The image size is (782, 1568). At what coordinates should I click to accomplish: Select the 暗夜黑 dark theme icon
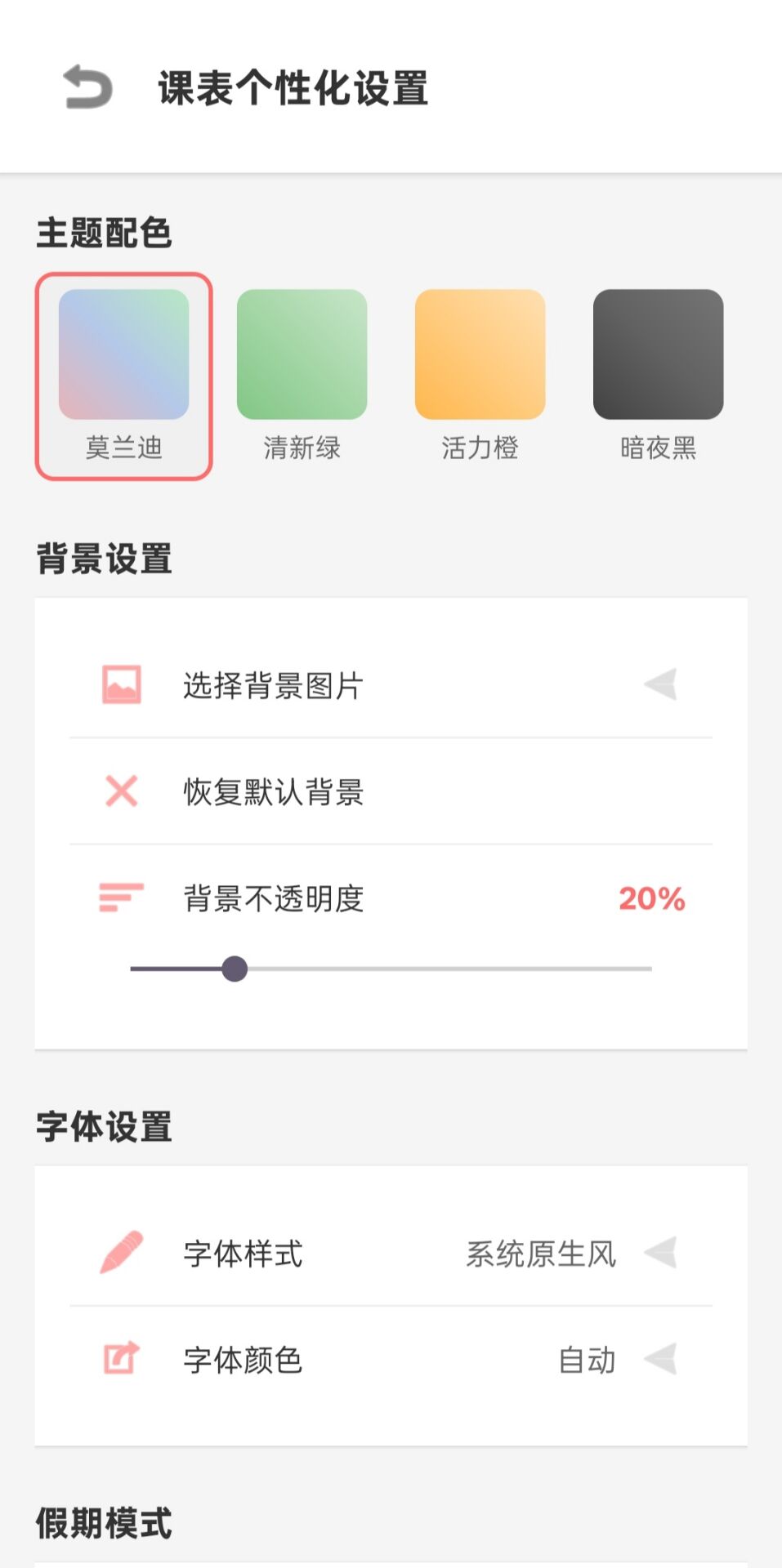tap(658, 354)
